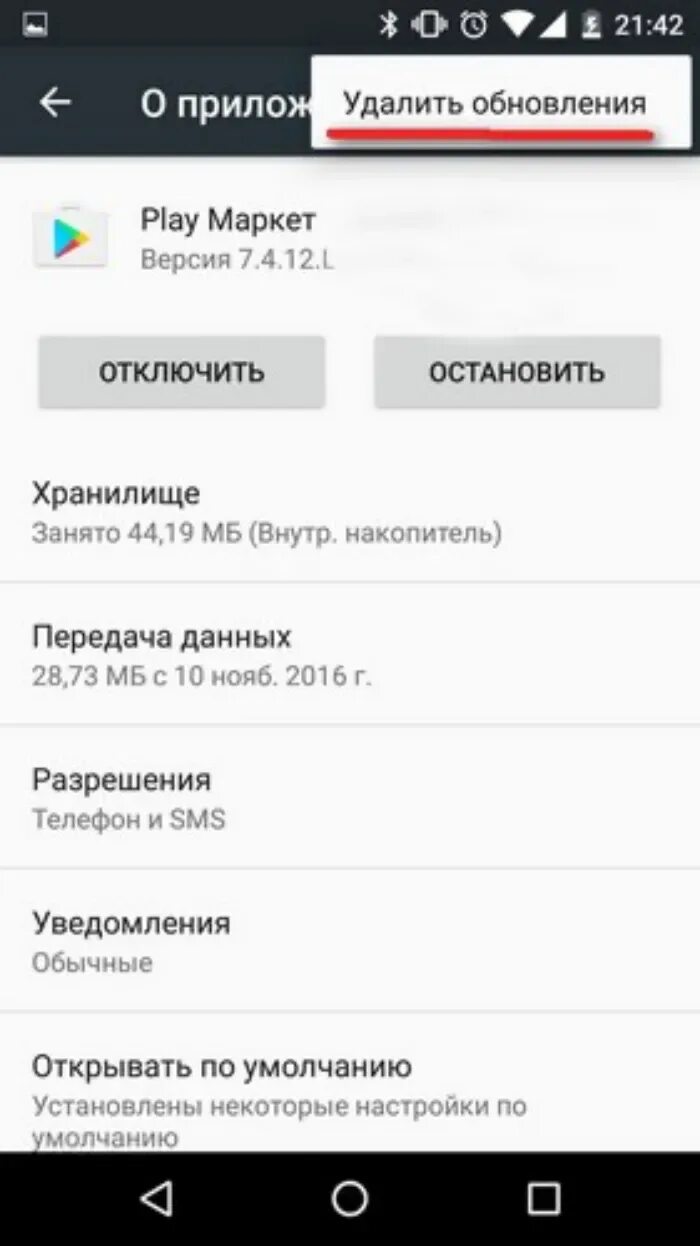Open the Хранилище storage row

[x=266, y=512]
